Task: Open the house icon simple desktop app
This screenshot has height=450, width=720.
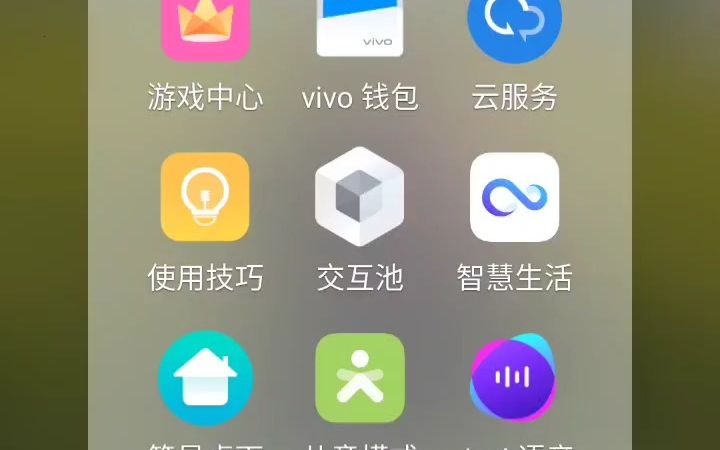Action: [205, 378]
